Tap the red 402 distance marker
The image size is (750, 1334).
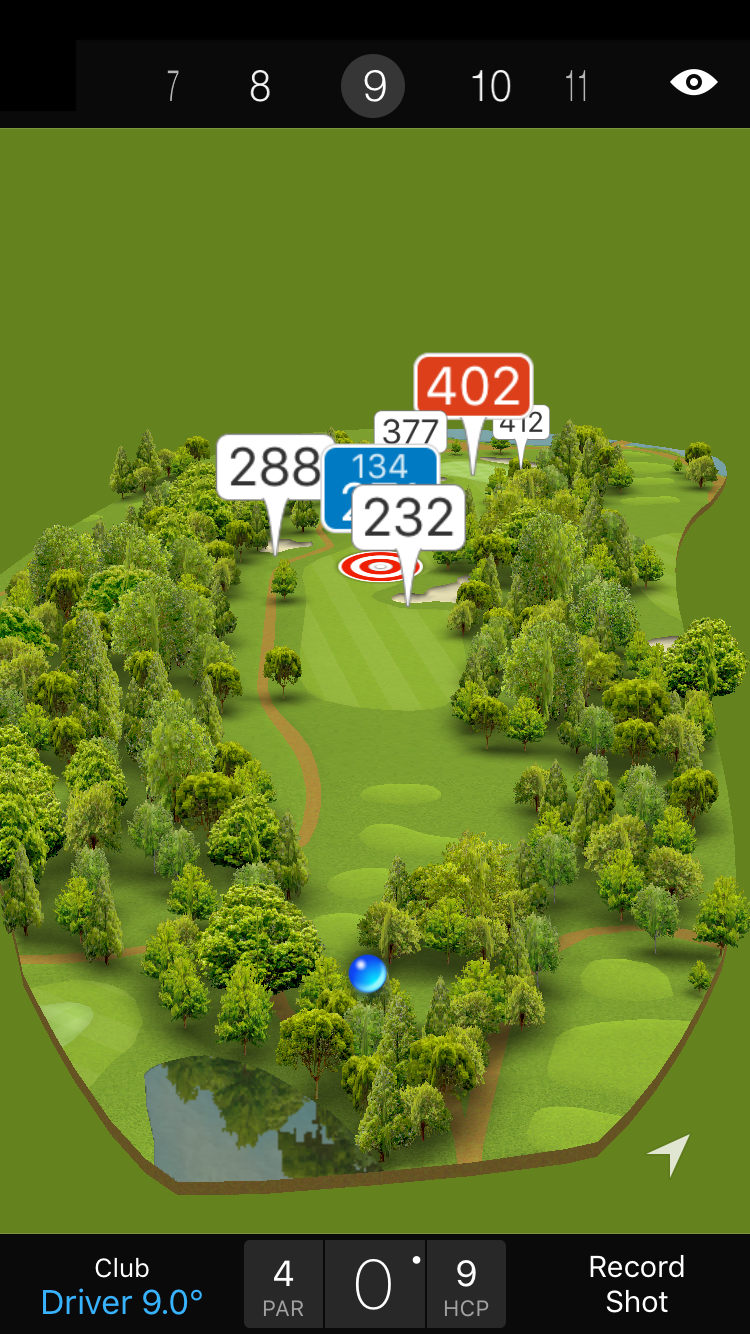click(x=473, y=385)
